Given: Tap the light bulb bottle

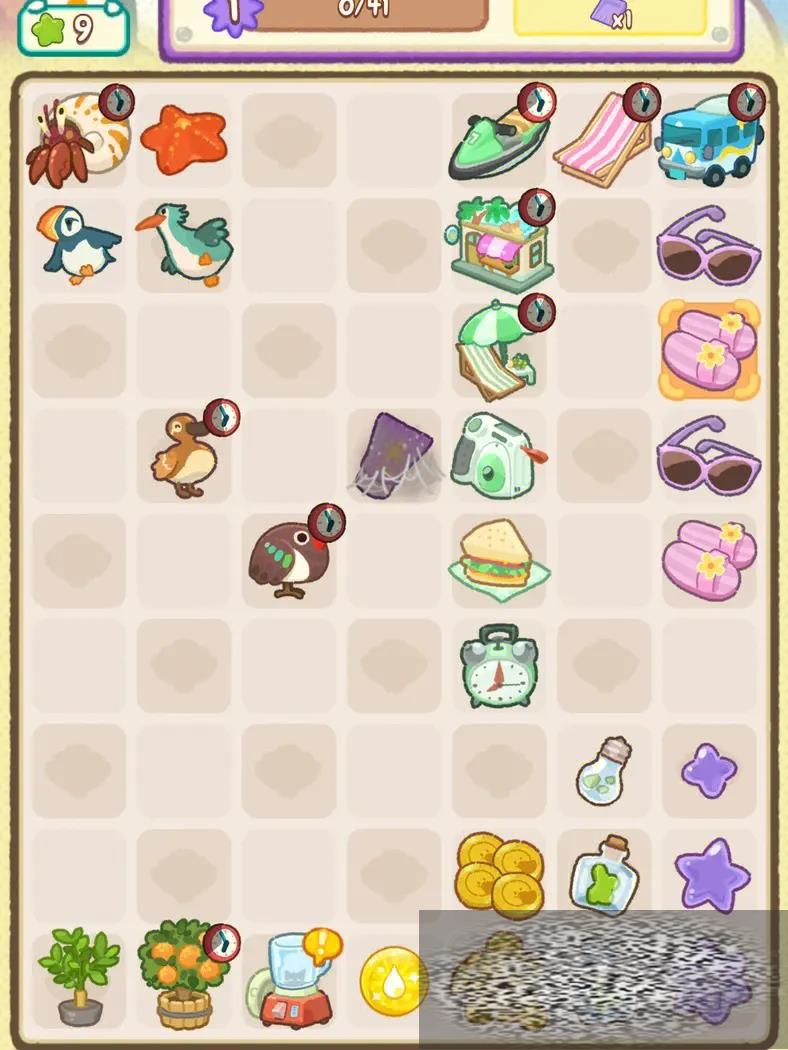Looking at the screenshot, I should click(604, 771).
